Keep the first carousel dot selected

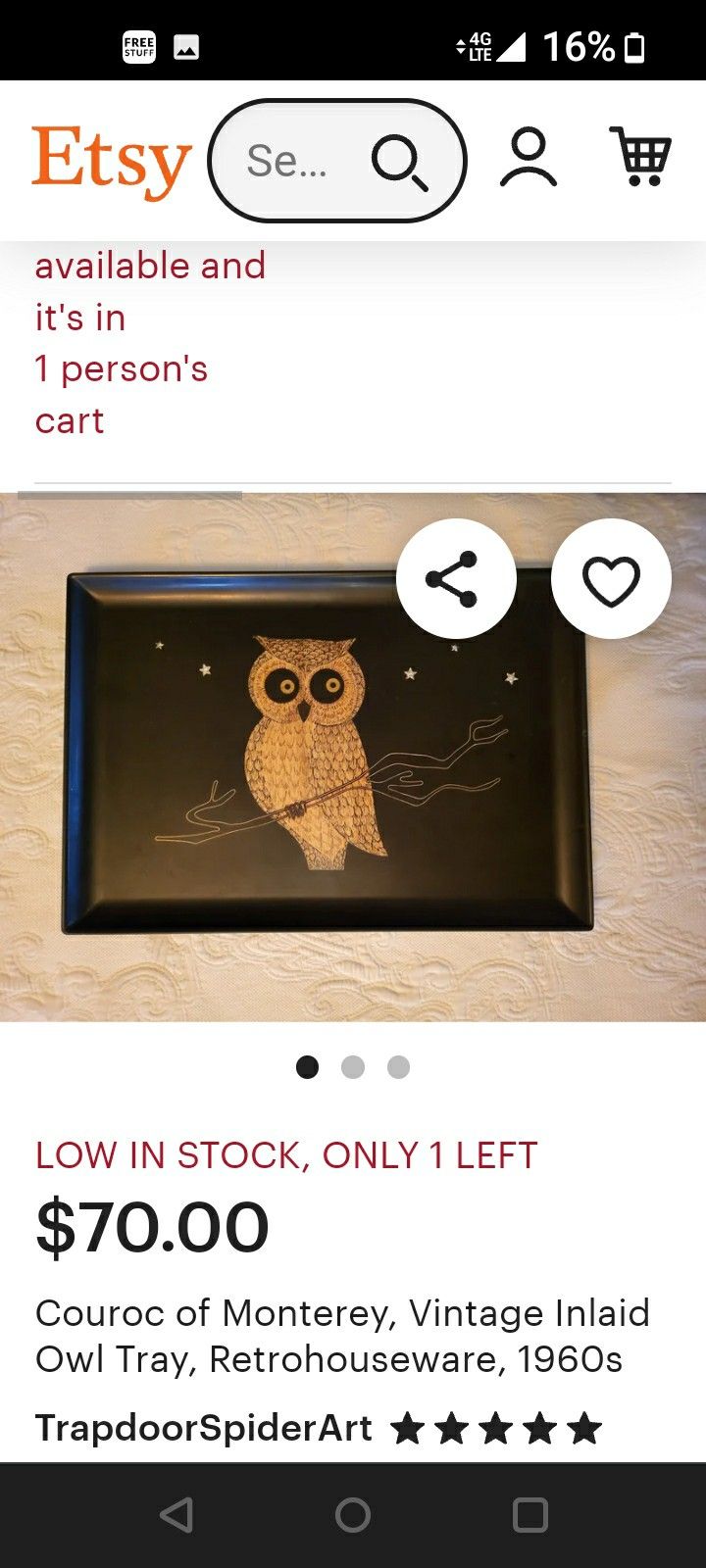[307, 1067]
